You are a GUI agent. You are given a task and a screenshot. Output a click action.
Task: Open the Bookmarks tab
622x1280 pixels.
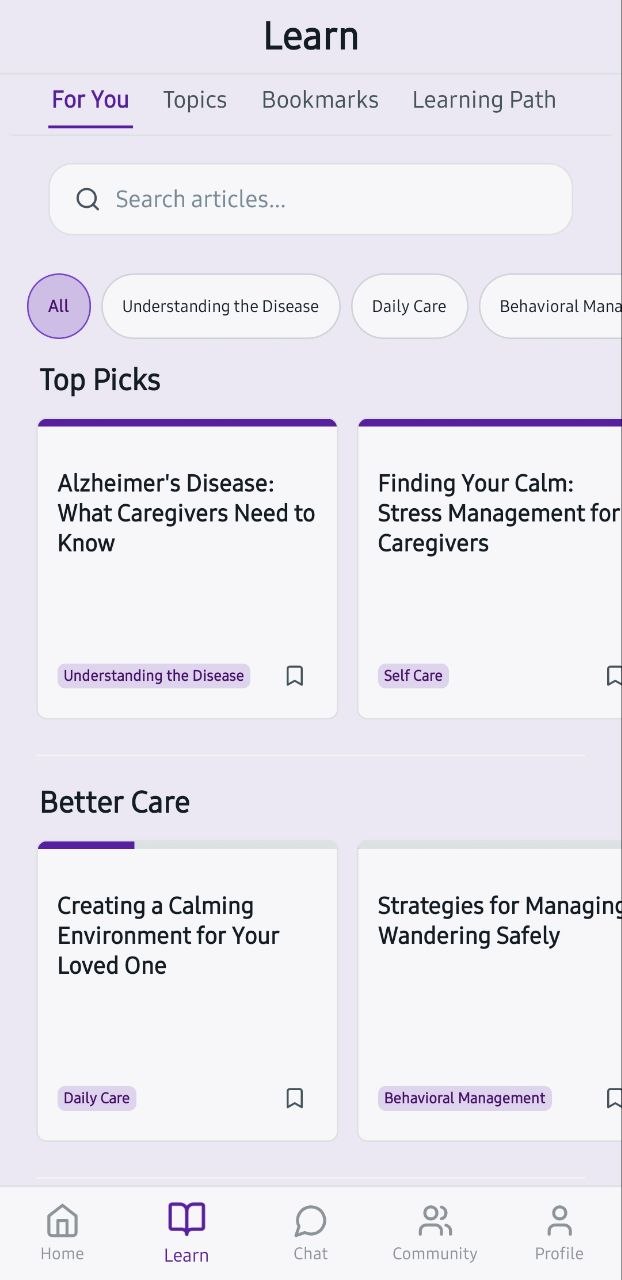(x=320, y=100)
